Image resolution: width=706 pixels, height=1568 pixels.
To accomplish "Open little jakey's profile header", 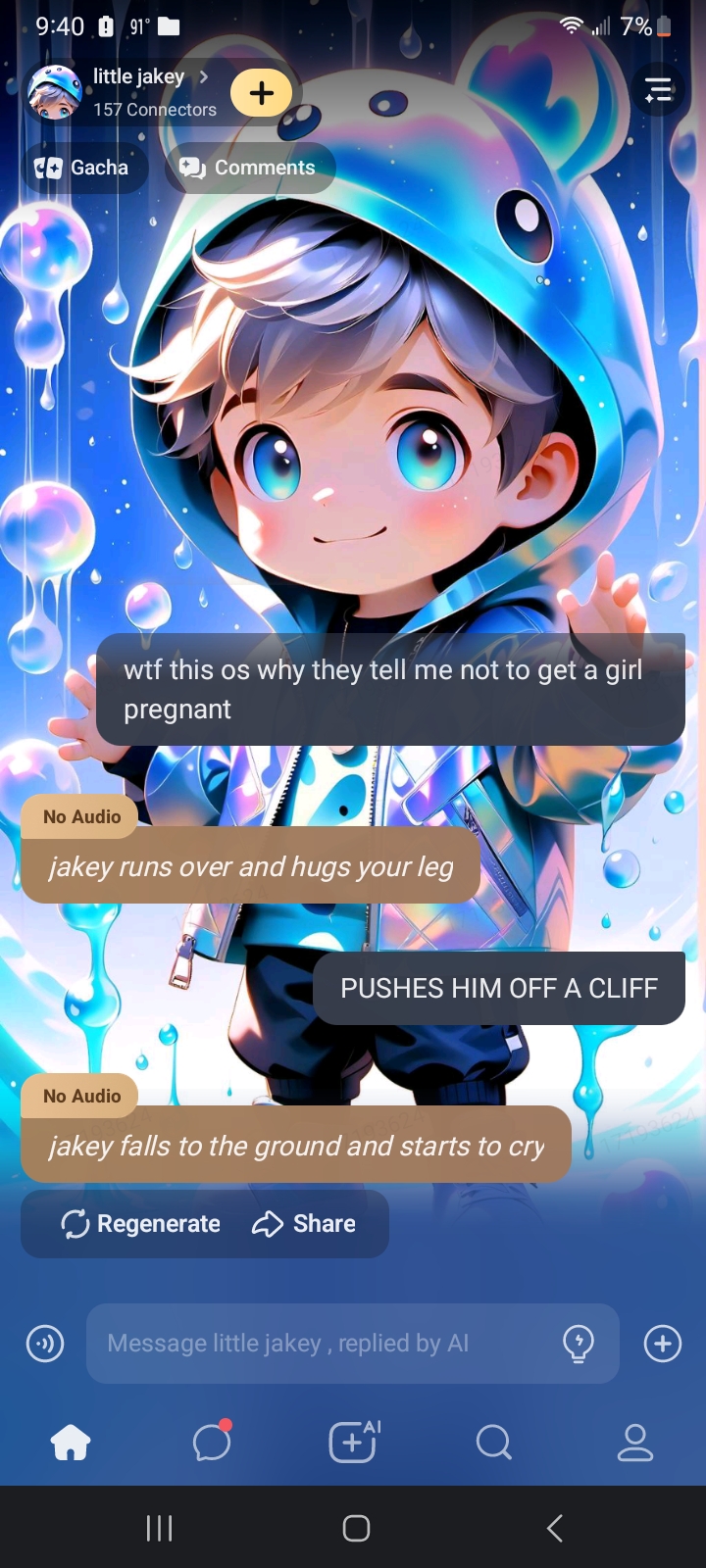I will point(137,92).
